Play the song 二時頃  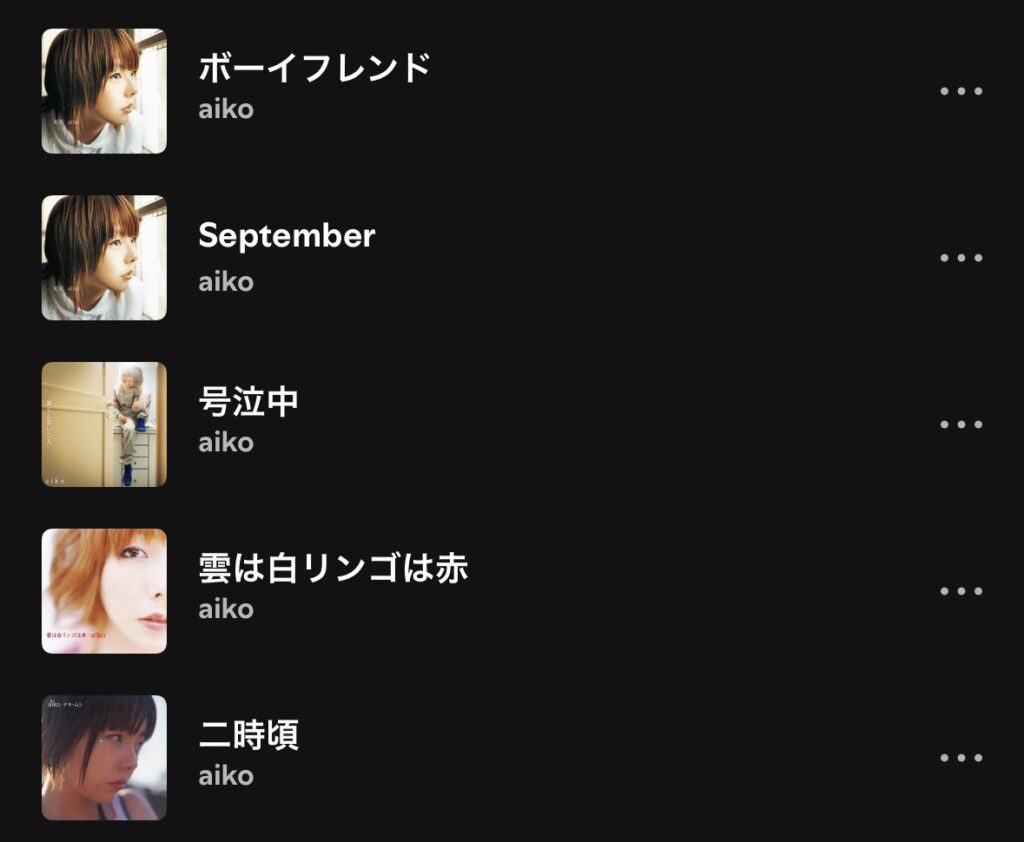[248, 736]
